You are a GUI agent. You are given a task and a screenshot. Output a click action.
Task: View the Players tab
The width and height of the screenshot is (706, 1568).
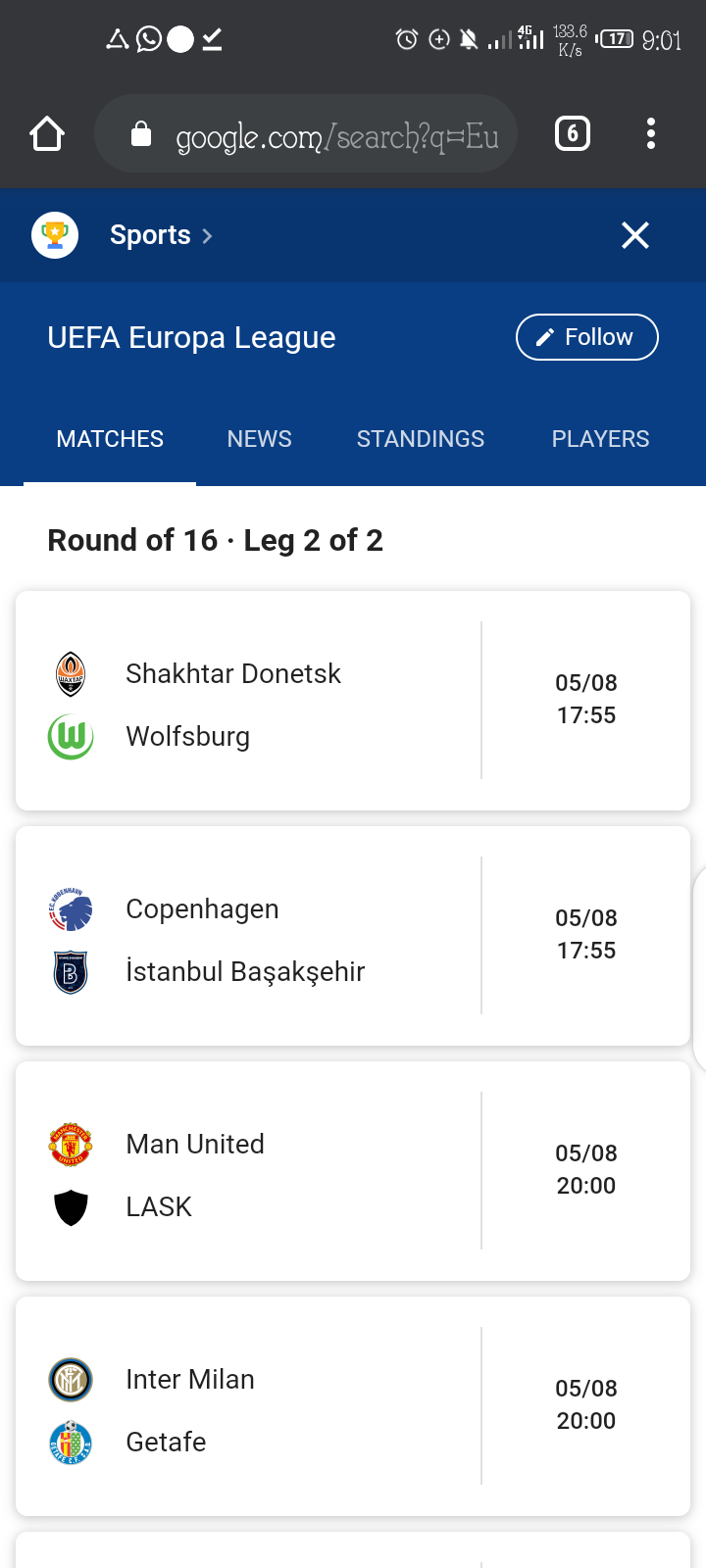(600, 439)
